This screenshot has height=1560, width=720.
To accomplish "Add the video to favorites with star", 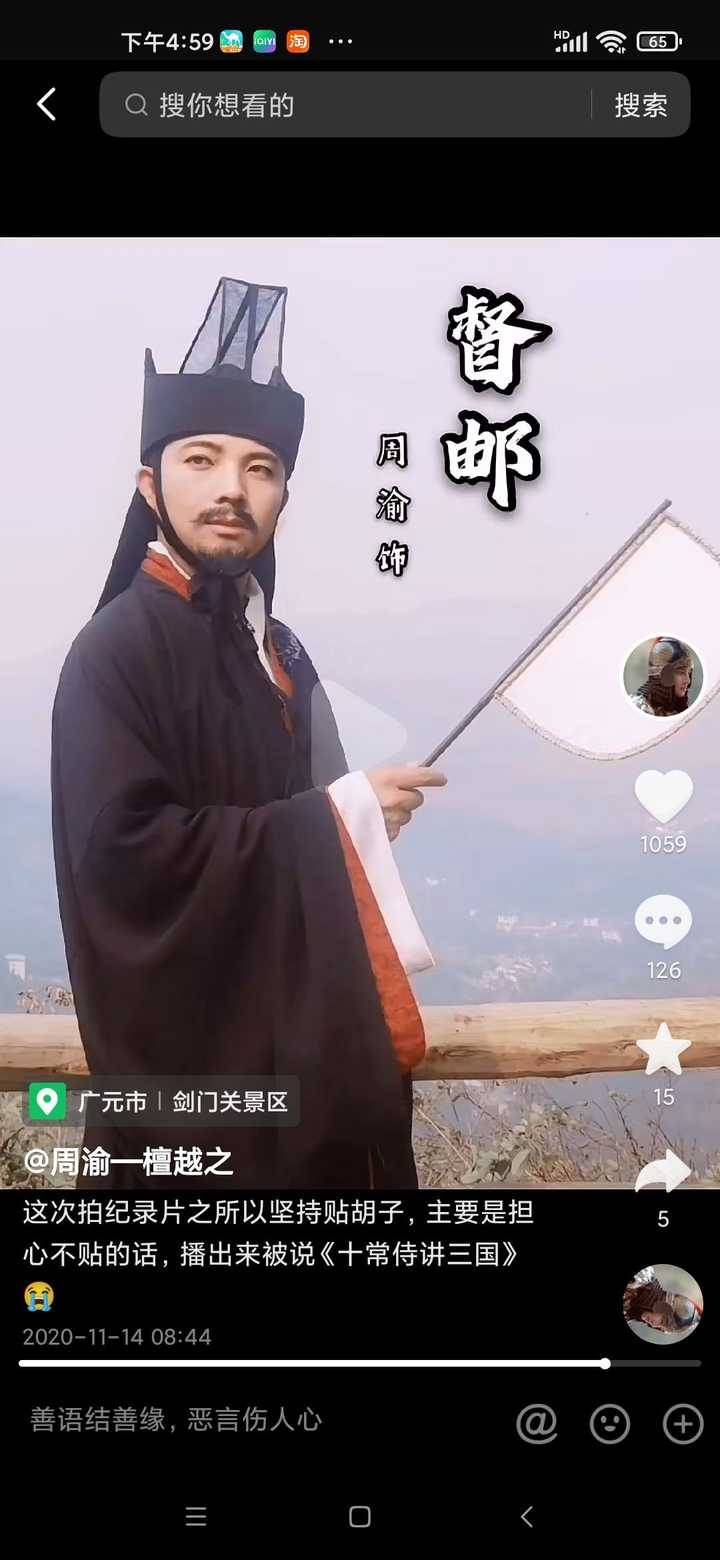I will (663, 1050).
